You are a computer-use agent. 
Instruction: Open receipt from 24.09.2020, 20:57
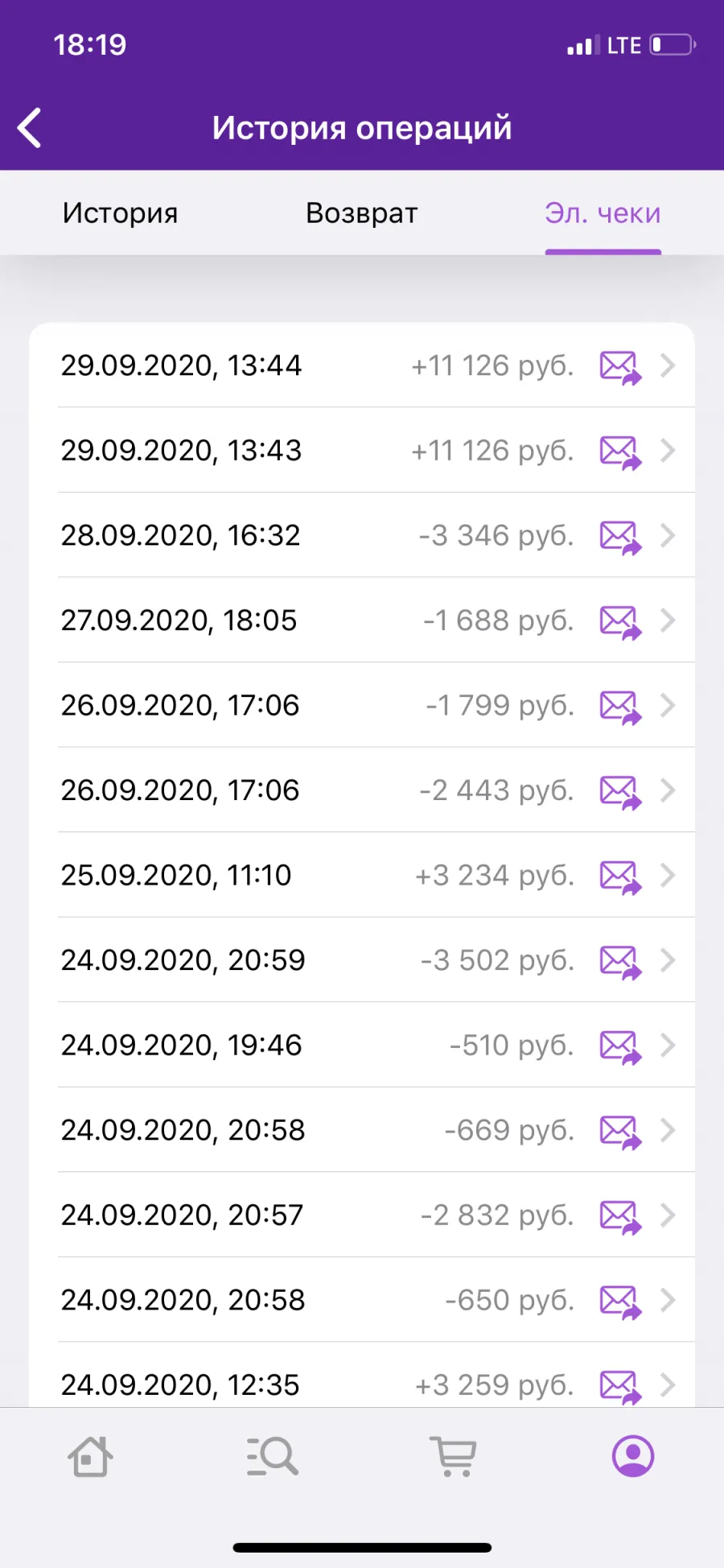coord(362,1215)
